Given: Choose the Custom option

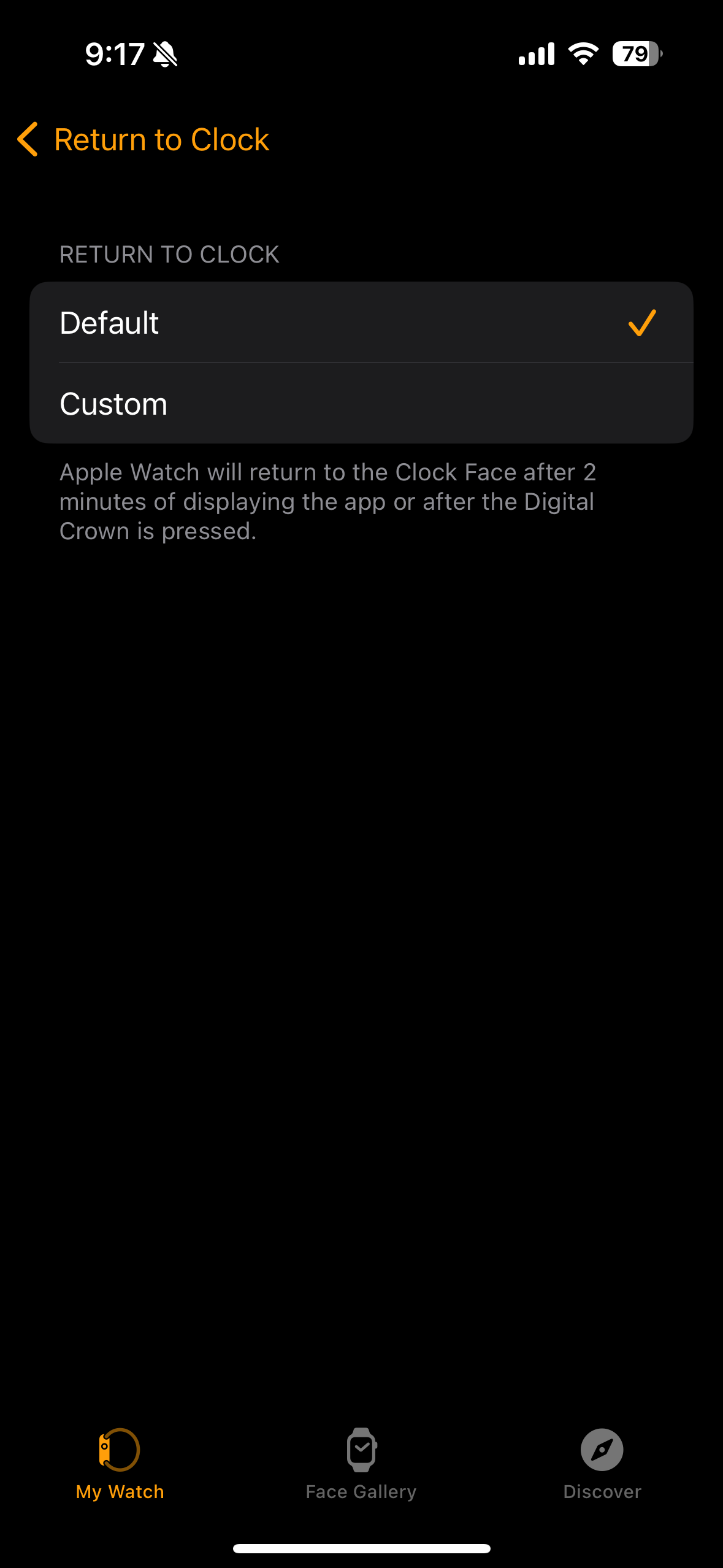Looking at the screenshot, I should tap(361, 403).
